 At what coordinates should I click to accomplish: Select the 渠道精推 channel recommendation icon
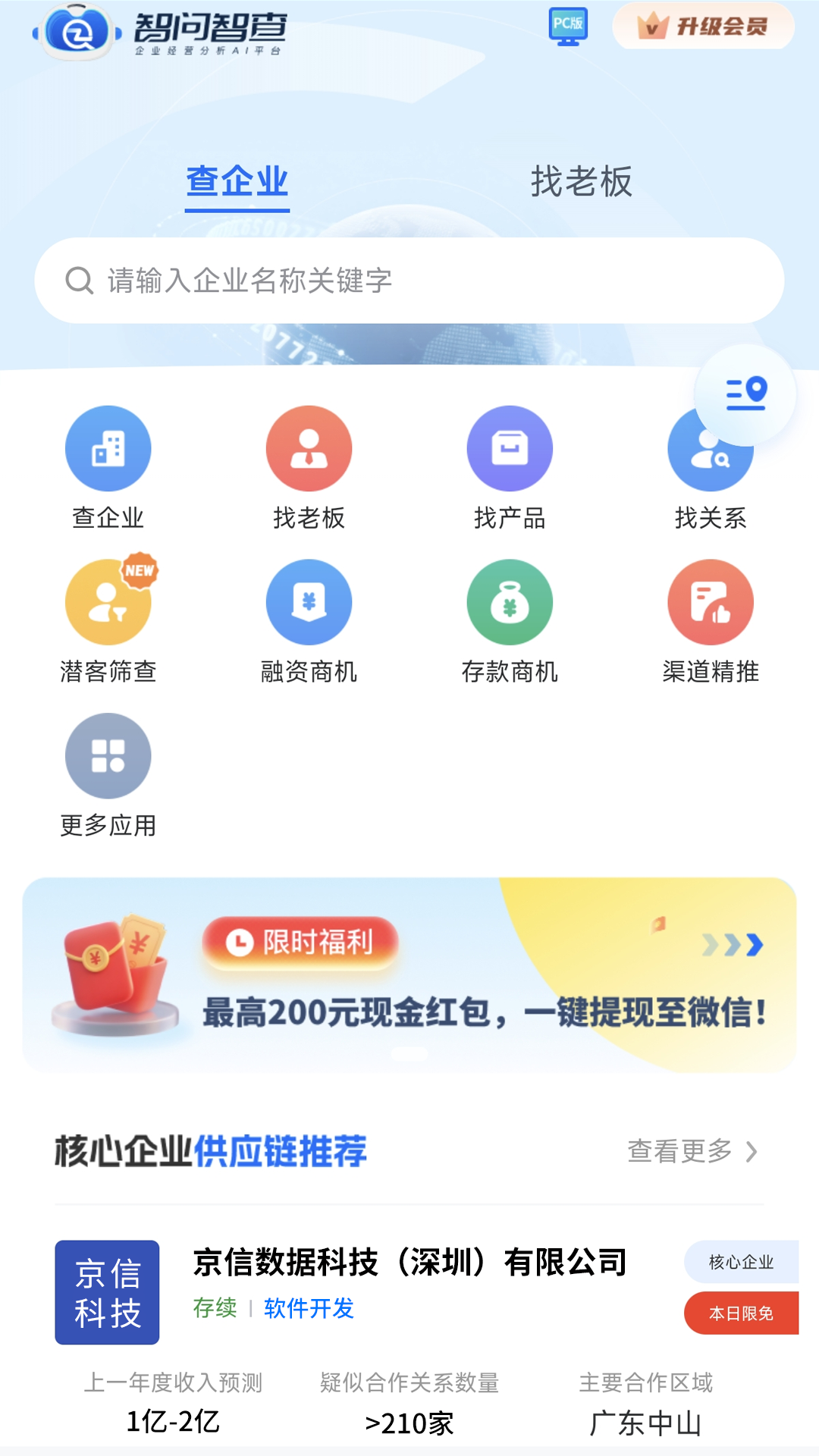[x=711, y=601]
